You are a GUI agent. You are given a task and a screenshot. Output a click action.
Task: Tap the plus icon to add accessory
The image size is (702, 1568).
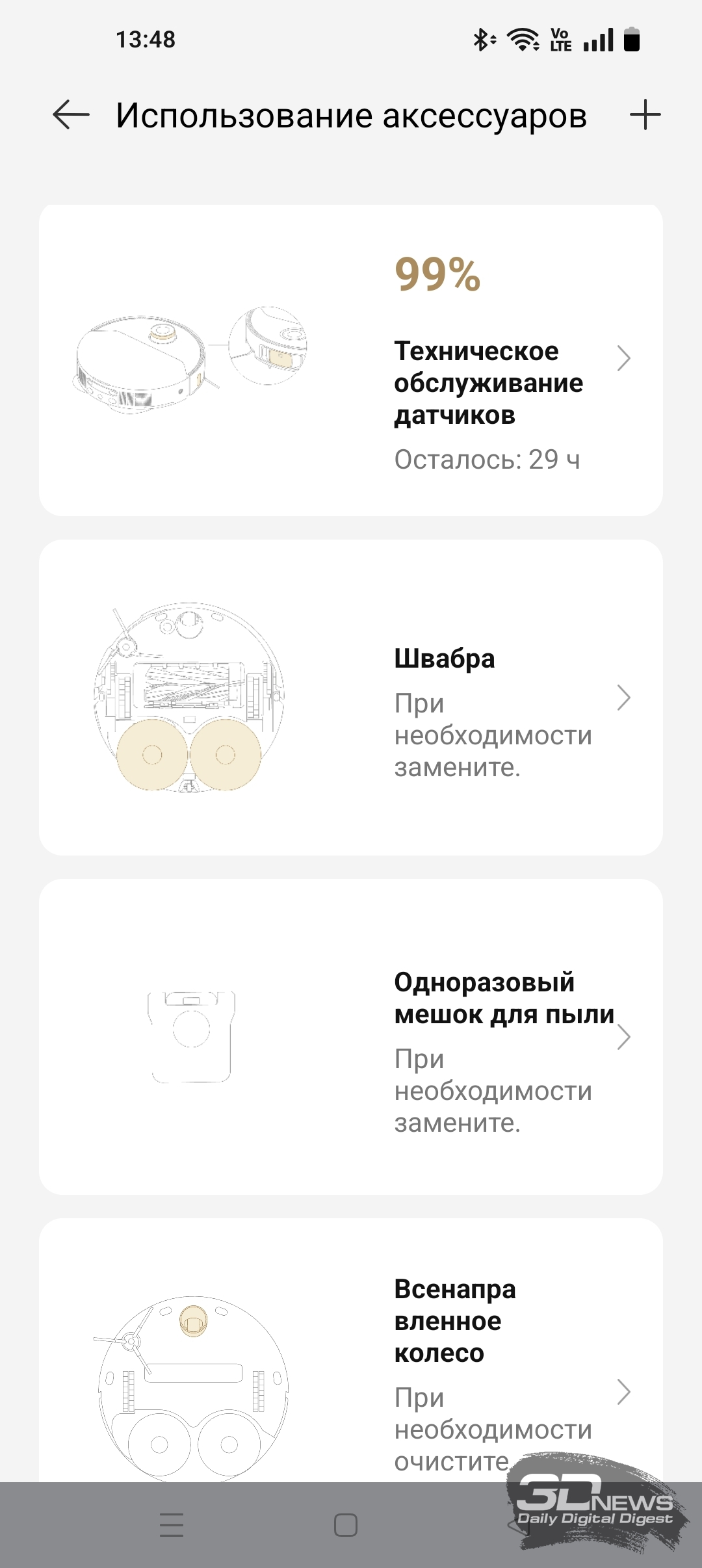point(645,115)
